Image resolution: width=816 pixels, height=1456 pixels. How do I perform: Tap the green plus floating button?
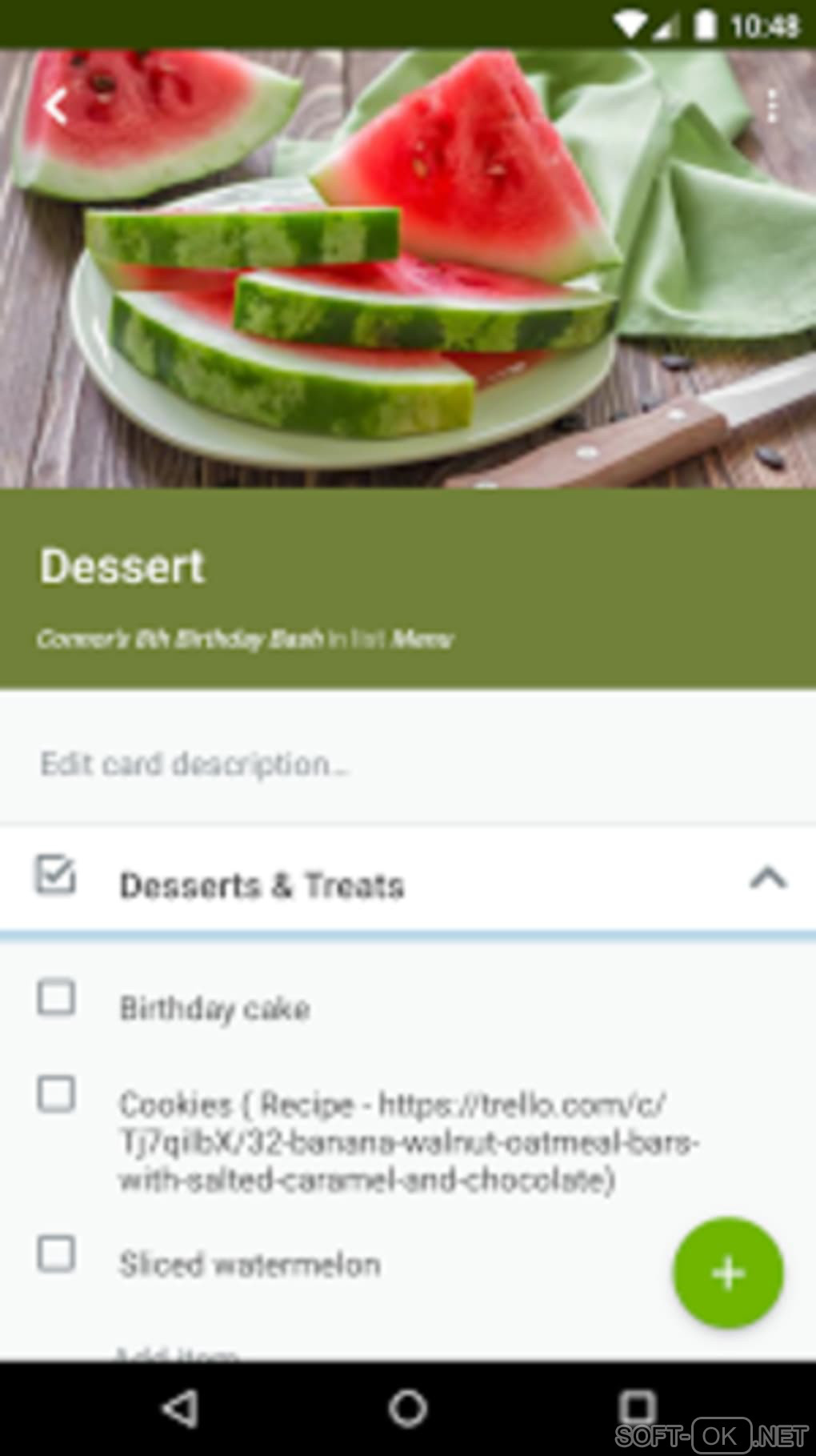[x=727, y=1273]
